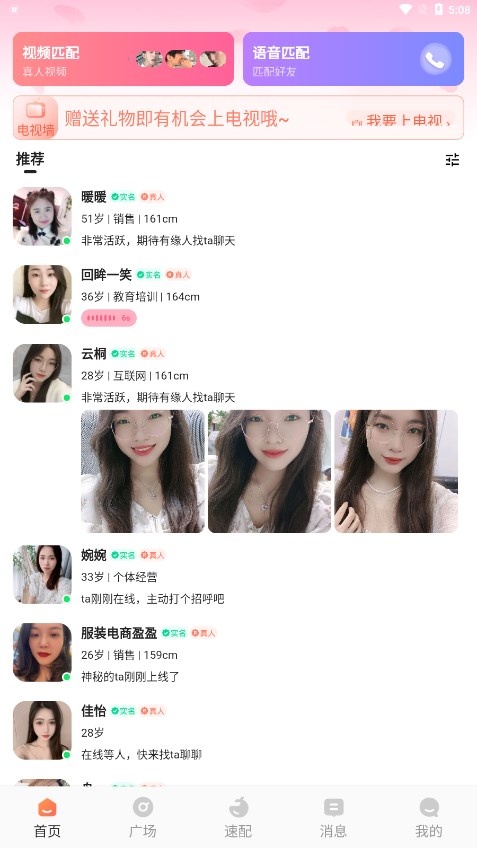Switch to the 速配 tab
This screenshot has height=848, width=477.
point(238,817)
